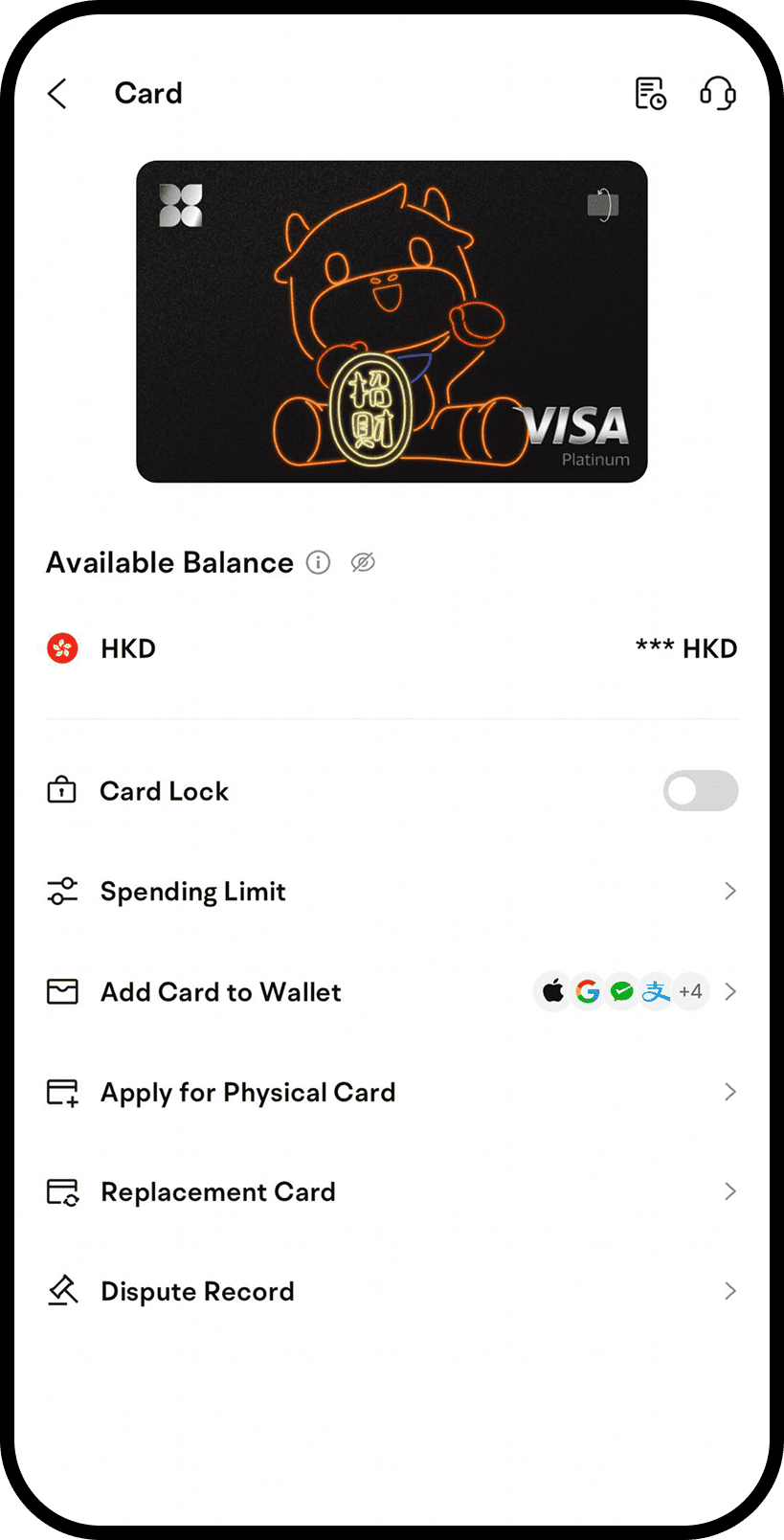View the Dispute Record
This screenshot has width=784, height=1540.
392,1292
